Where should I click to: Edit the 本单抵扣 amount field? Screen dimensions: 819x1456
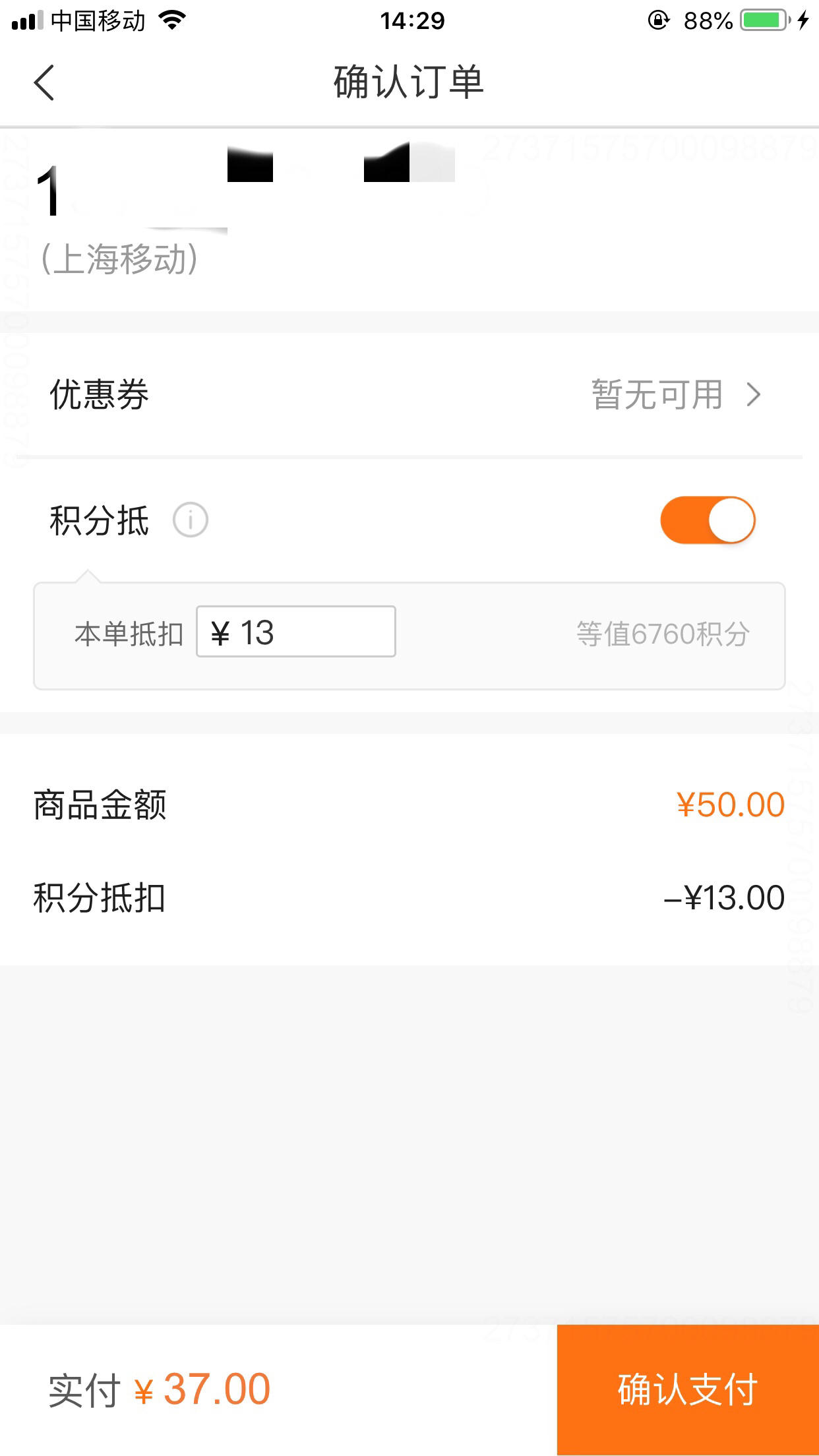click(x=296, y=632)
